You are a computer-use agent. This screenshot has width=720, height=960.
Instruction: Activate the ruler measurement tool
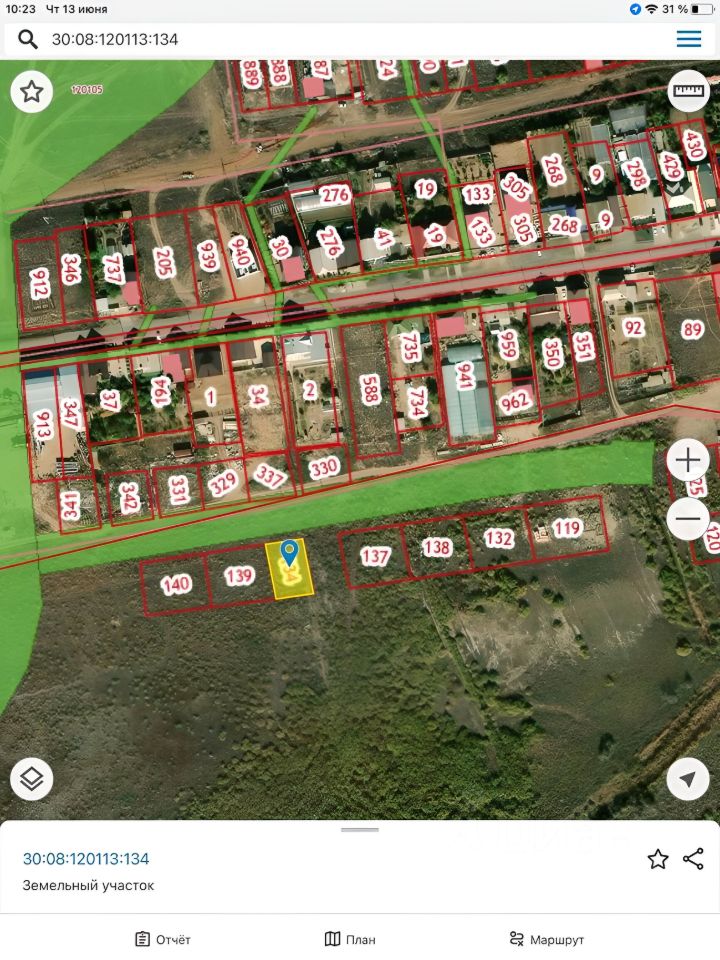[x=688, y=92]
